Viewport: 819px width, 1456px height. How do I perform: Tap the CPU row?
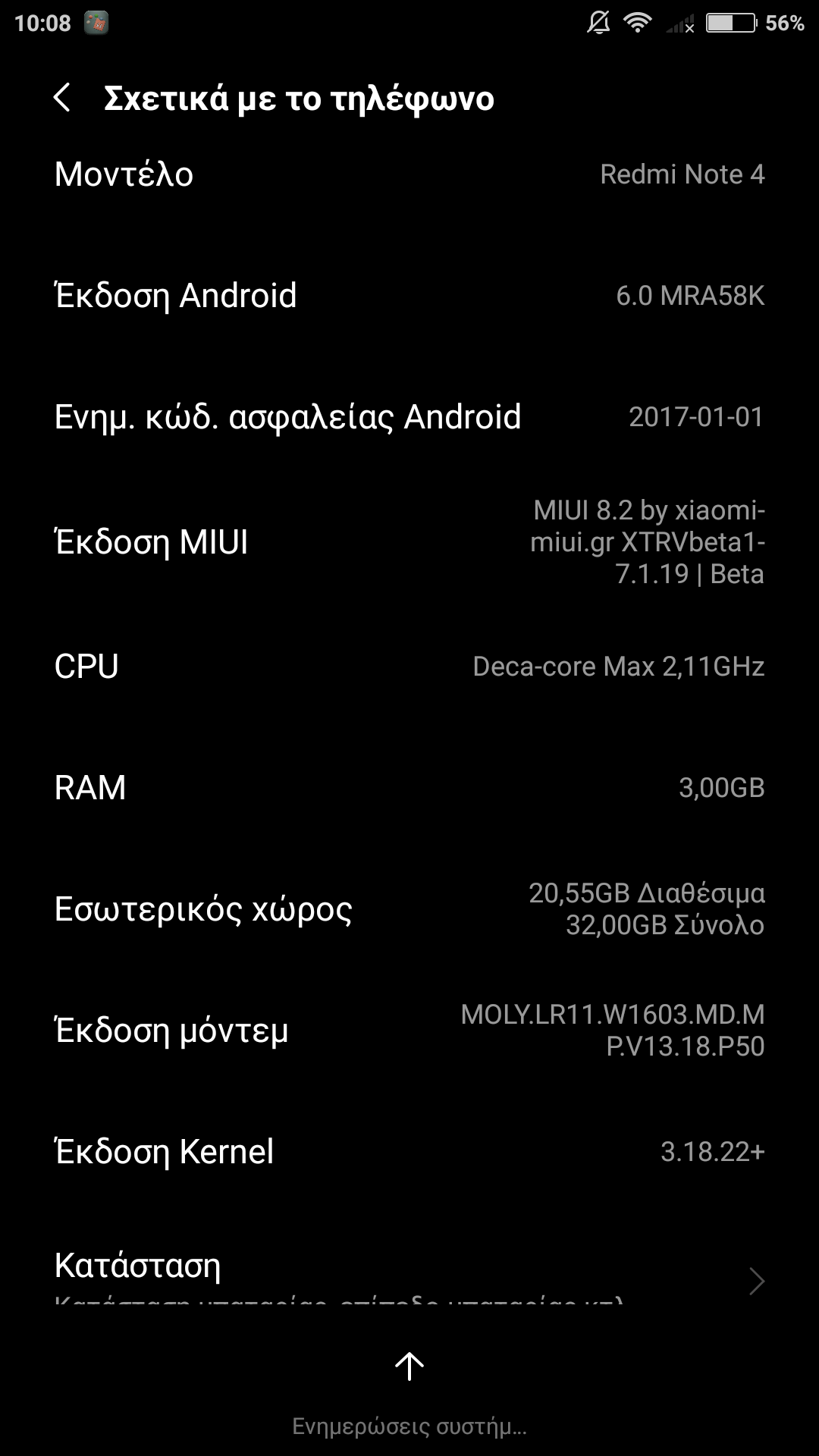[409, 666]
